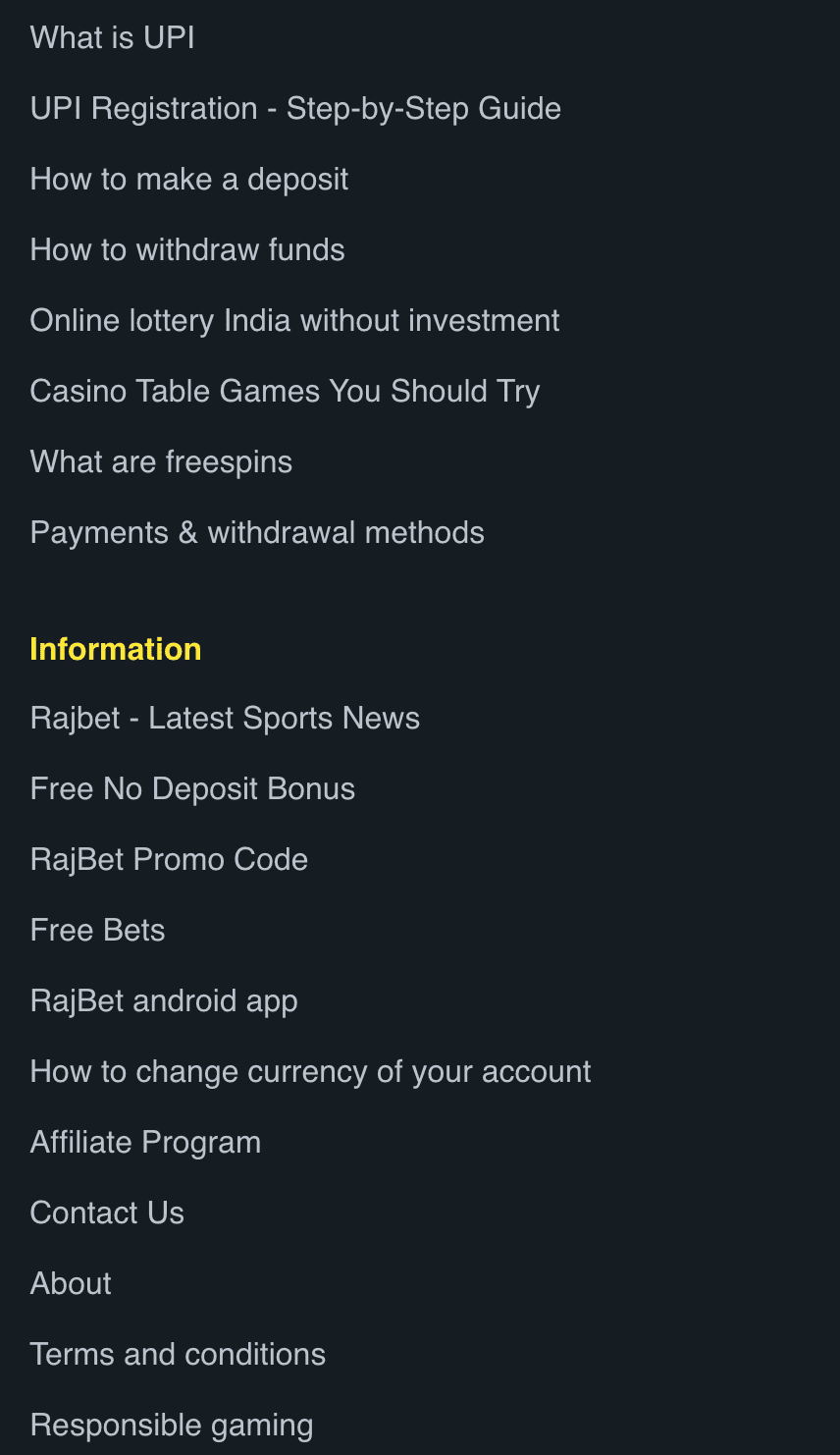Open Rajbet Latest Sports News
This screenshot has height=1455, width=840.
pyautogui.click(x=225, y=719)
